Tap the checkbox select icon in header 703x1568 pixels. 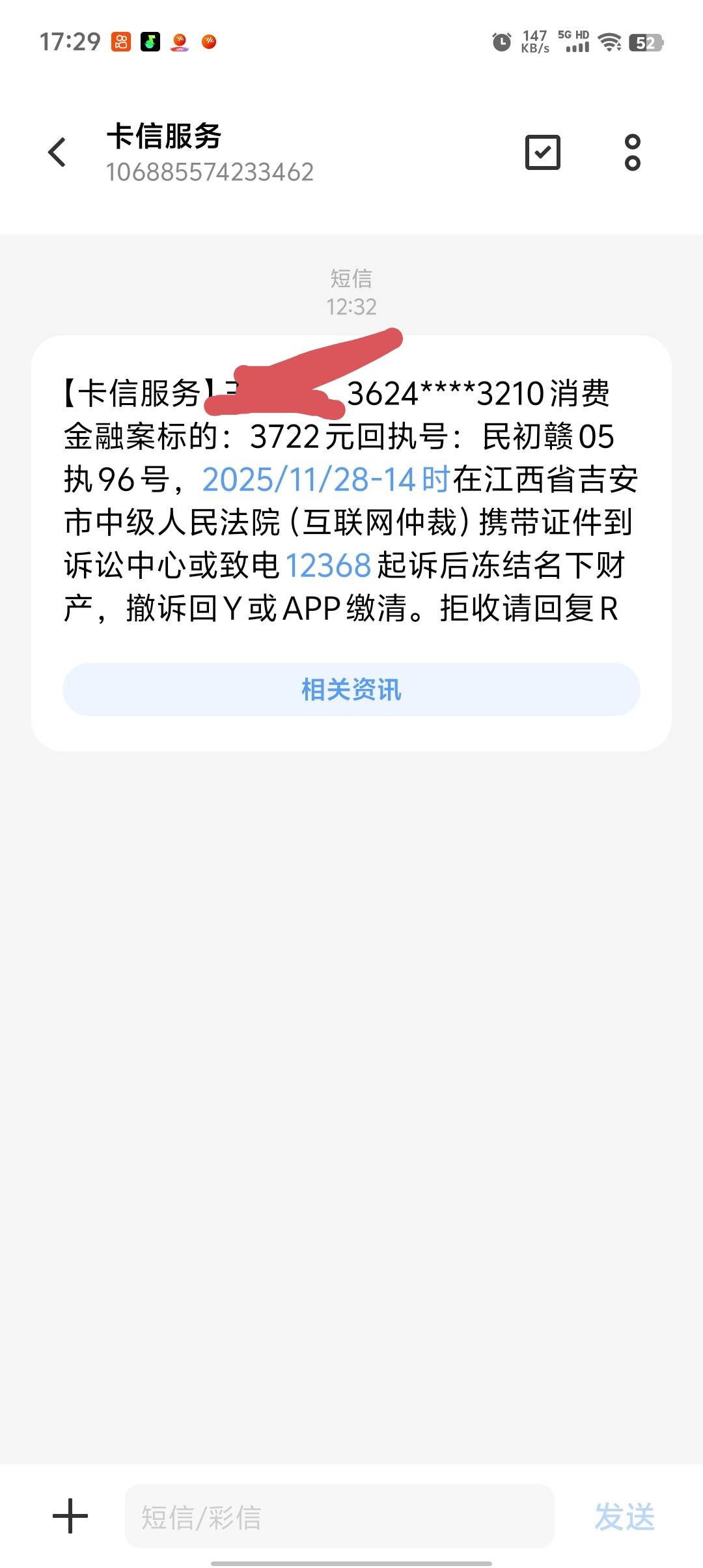pyautogui.click(x=542, y=152)
